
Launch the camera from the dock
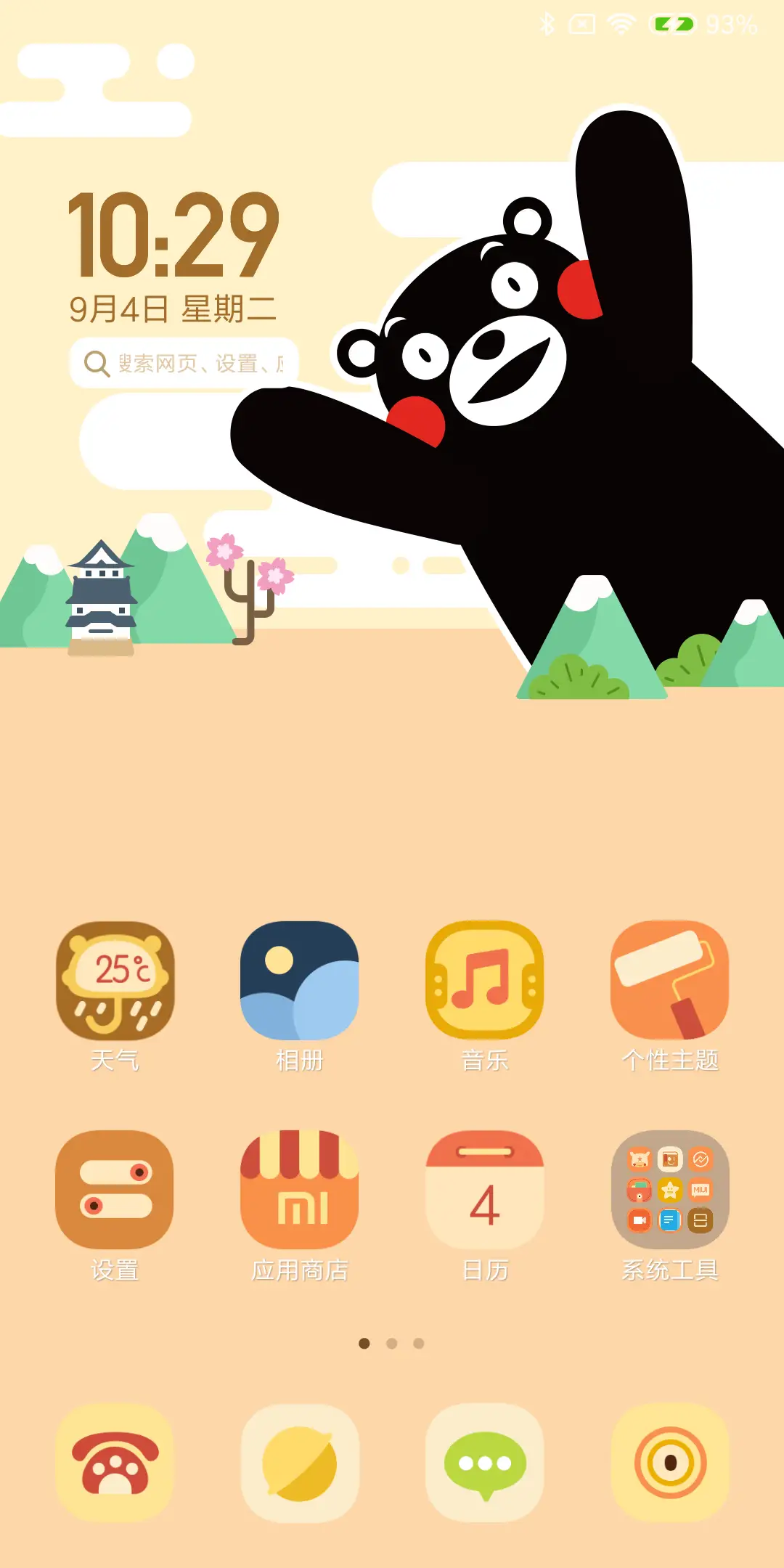pyautogui.click(x=669, y=1462)
